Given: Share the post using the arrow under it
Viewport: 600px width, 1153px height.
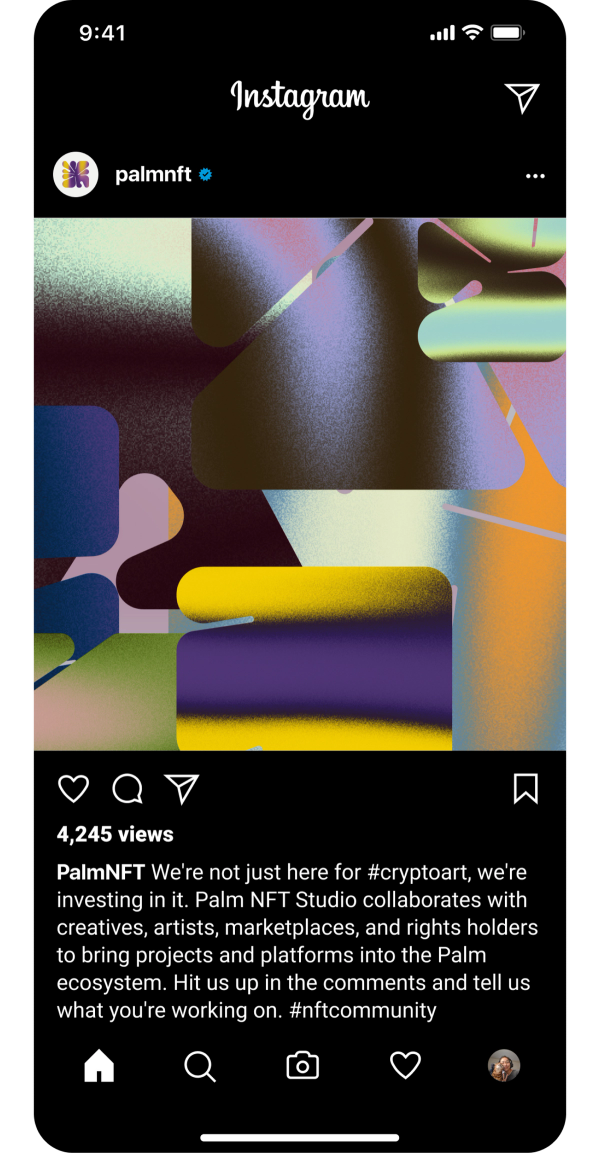Looking at the screenshot, I should point(182,789).
